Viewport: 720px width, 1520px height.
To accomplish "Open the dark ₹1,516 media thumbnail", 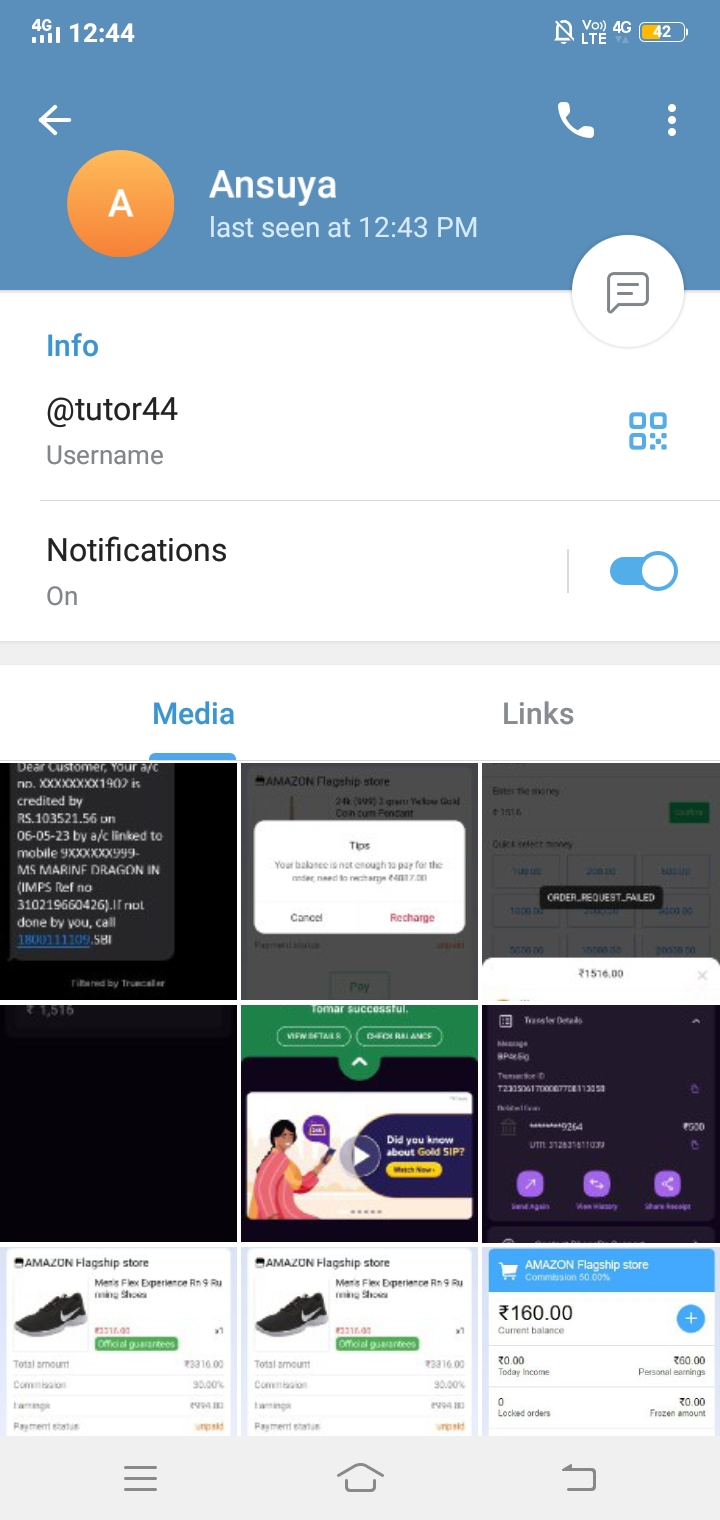I will [x=118, y=1123].
